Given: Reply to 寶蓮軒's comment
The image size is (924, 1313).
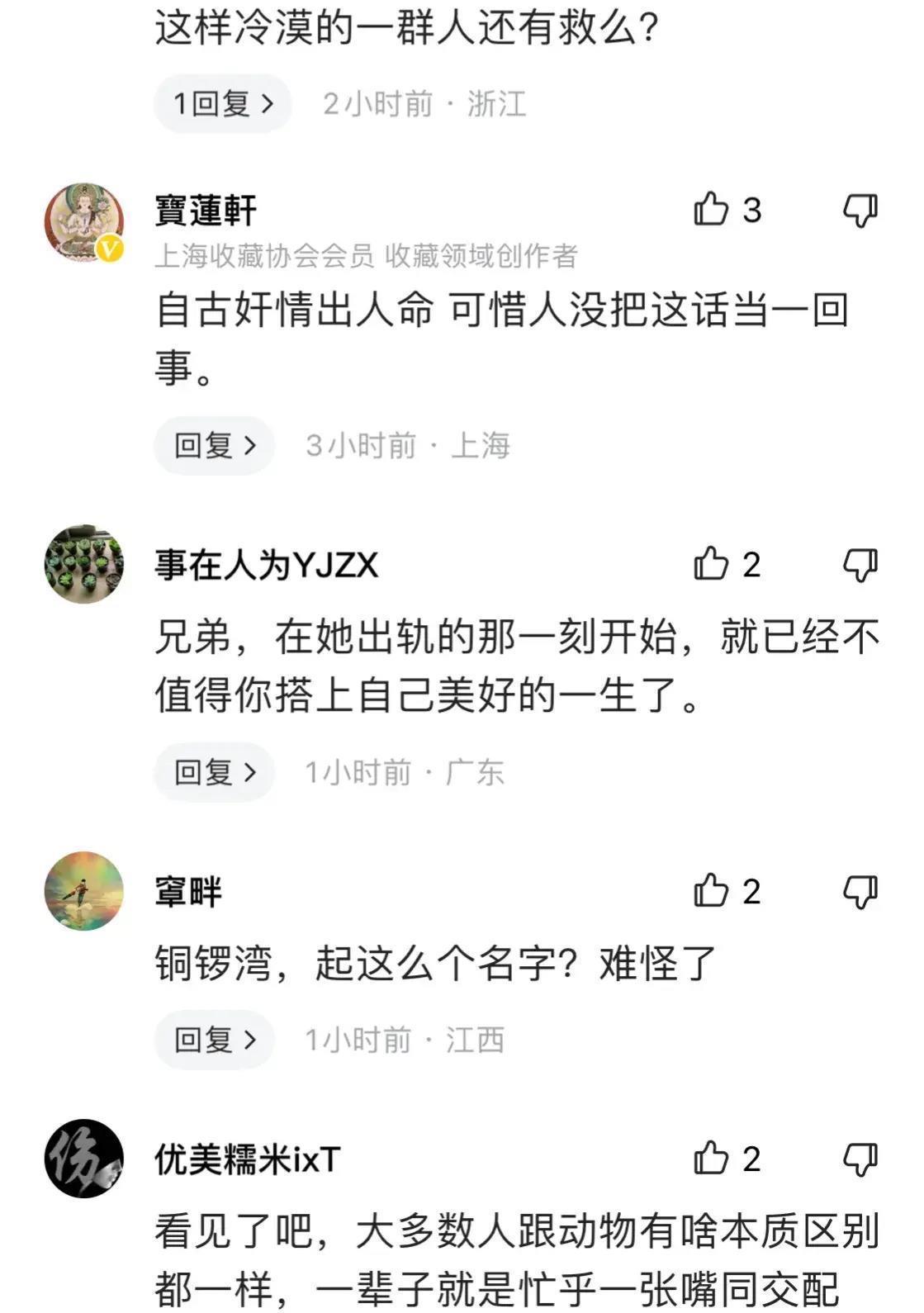Looking at the screenshot, I should click(x=214, y=445).
